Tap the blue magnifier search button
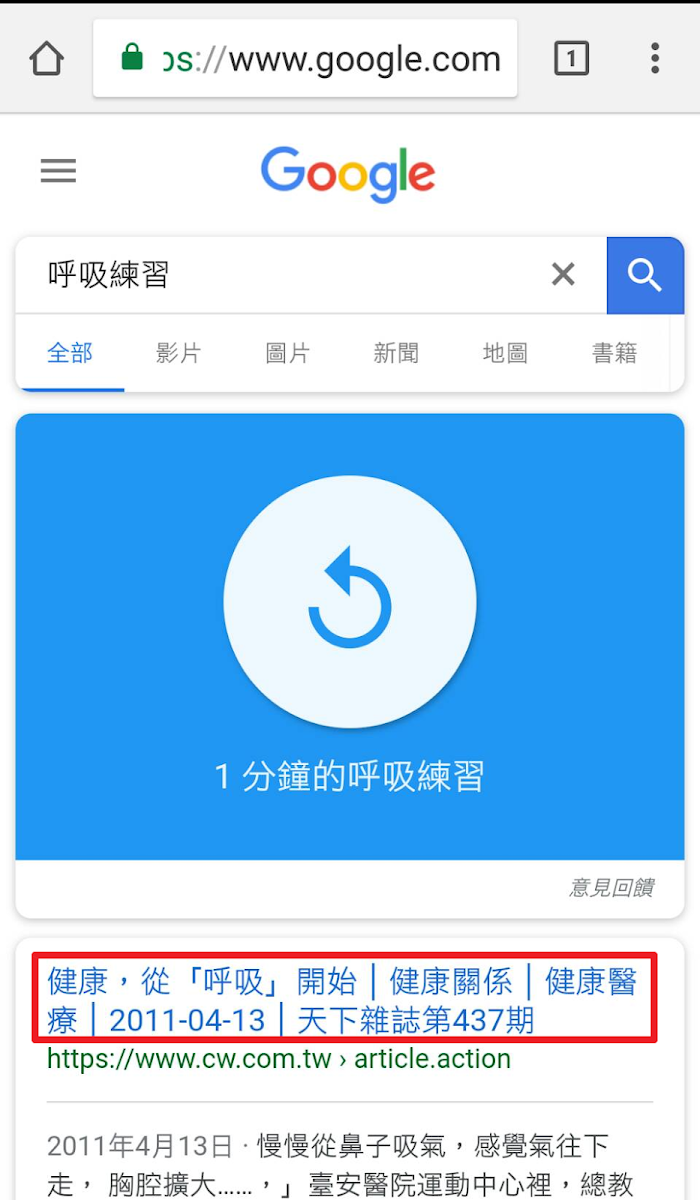This screenshot has width=700, height=1200. pyautogui.click(x=645, y=275)
